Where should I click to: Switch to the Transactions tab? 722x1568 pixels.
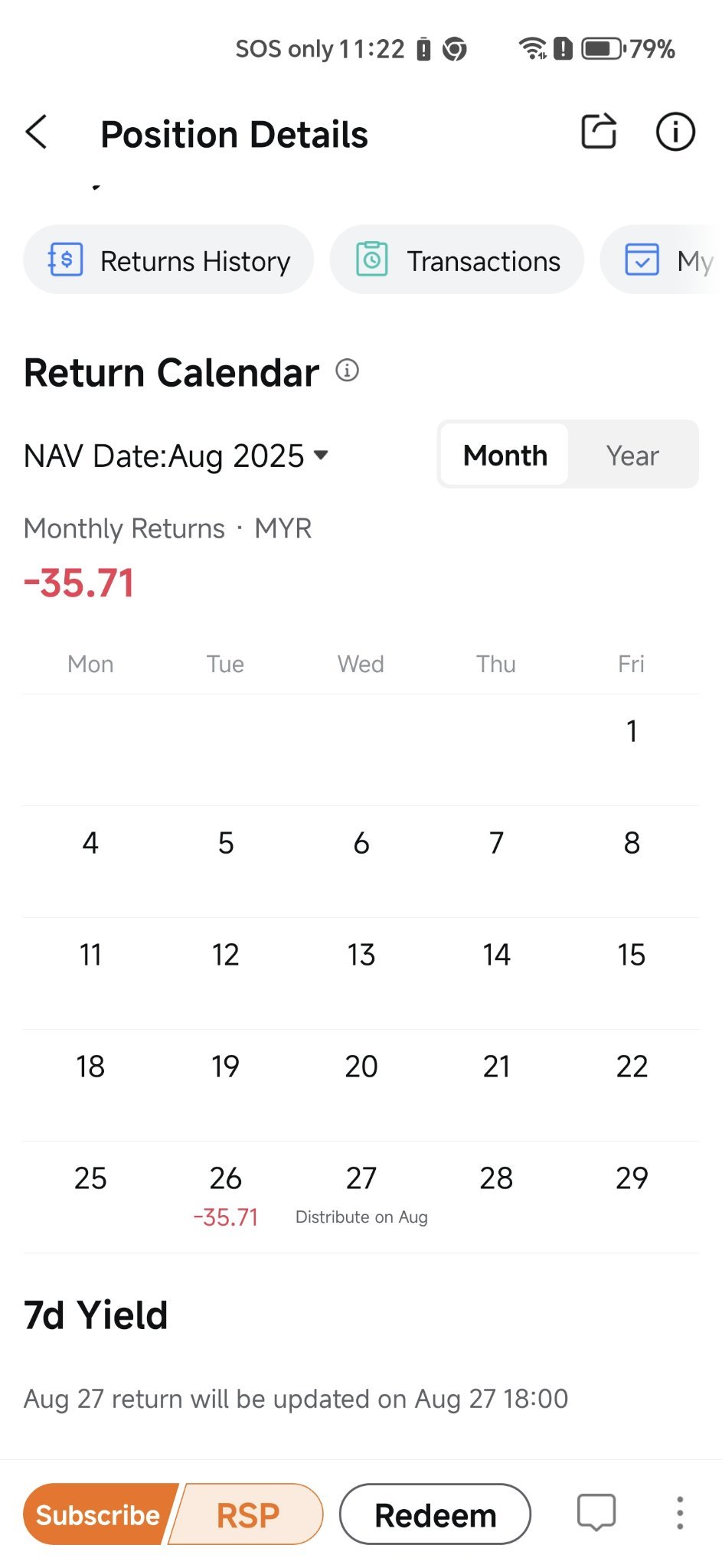coord(457,260)
